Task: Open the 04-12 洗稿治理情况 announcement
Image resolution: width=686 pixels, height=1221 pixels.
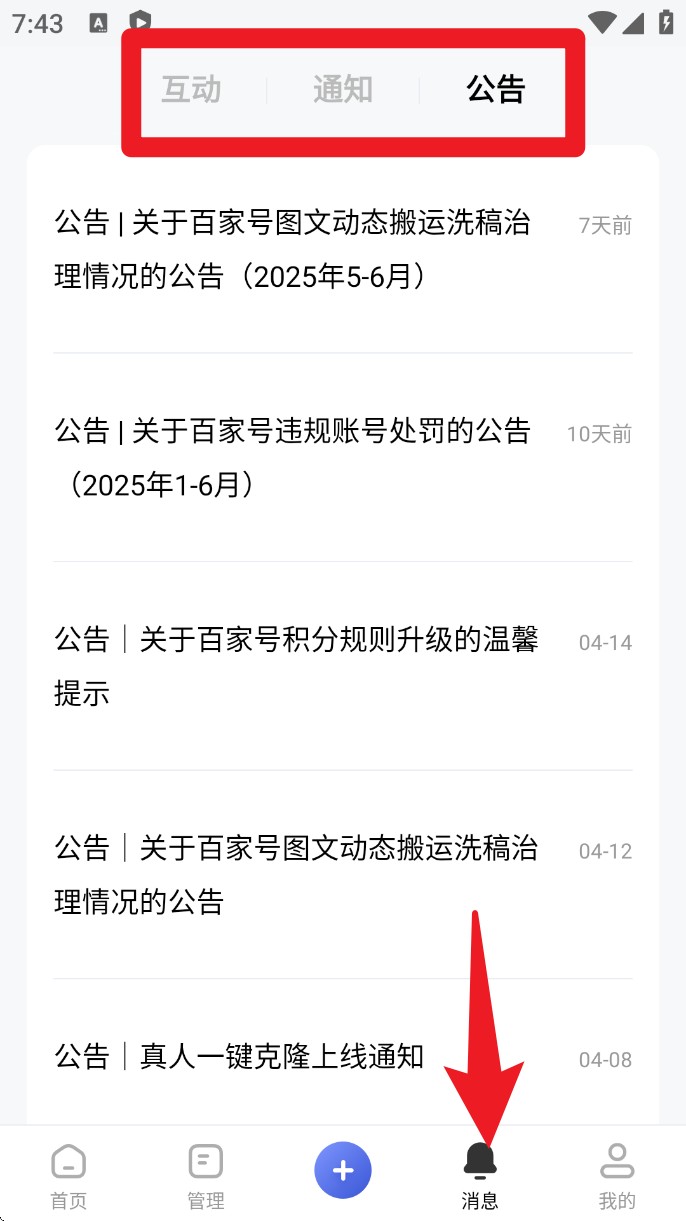Action: point(296,875)
